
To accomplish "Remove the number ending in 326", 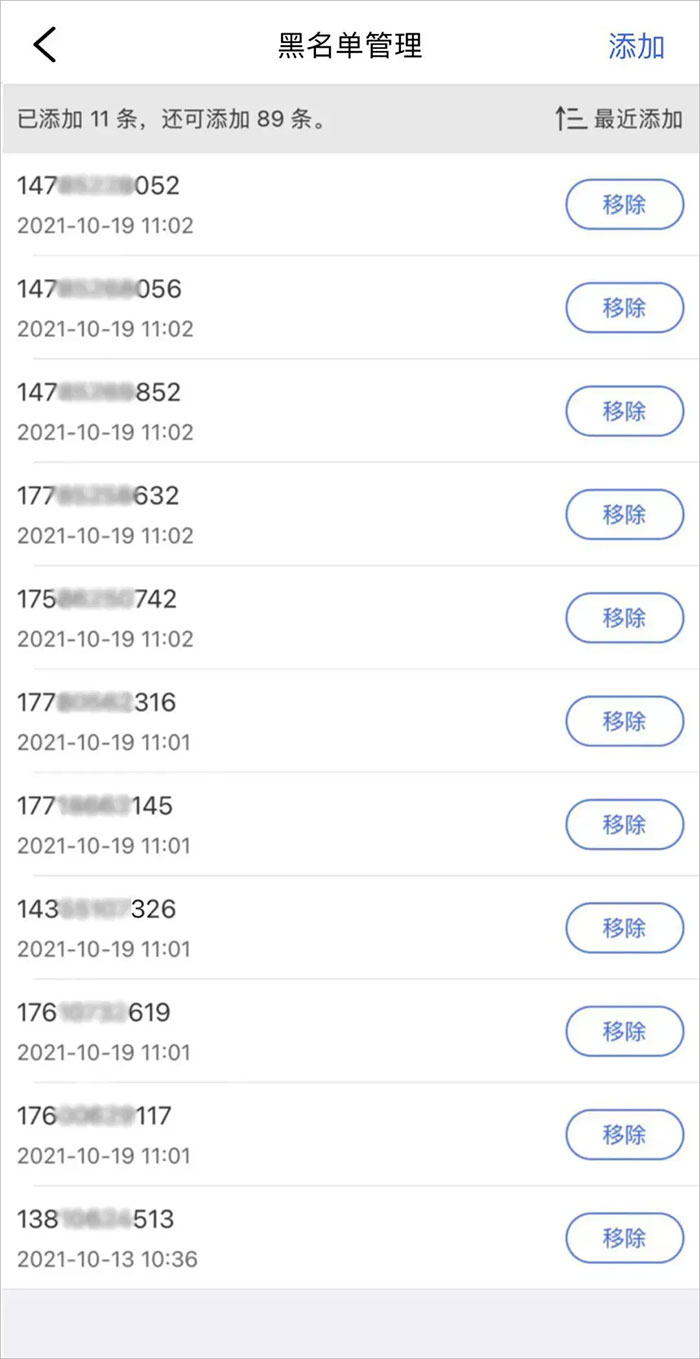I will pos(625,928).
